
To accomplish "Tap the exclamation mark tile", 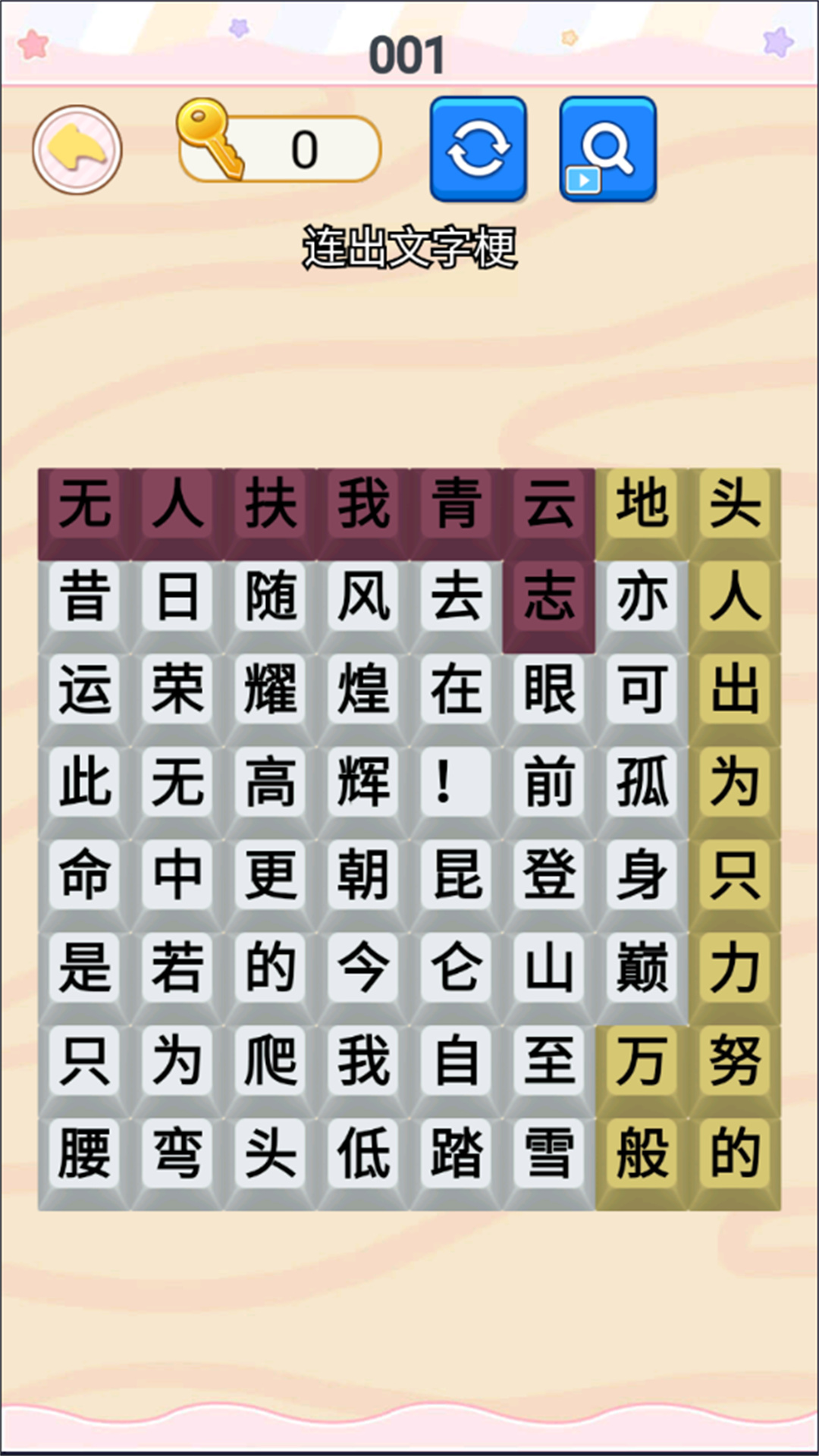I will click(x=456, y=782).
